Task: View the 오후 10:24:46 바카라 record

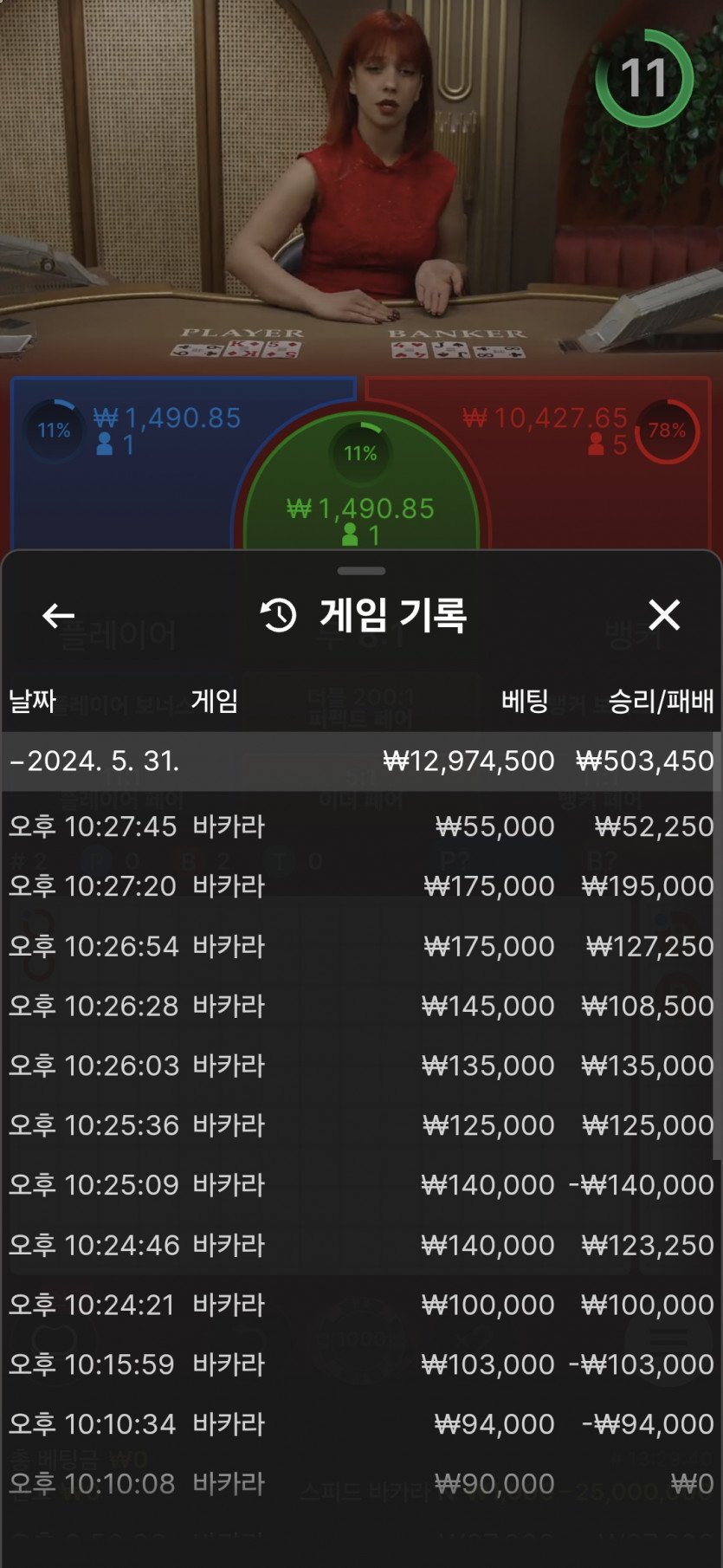Action: [x=360, y=1245]
